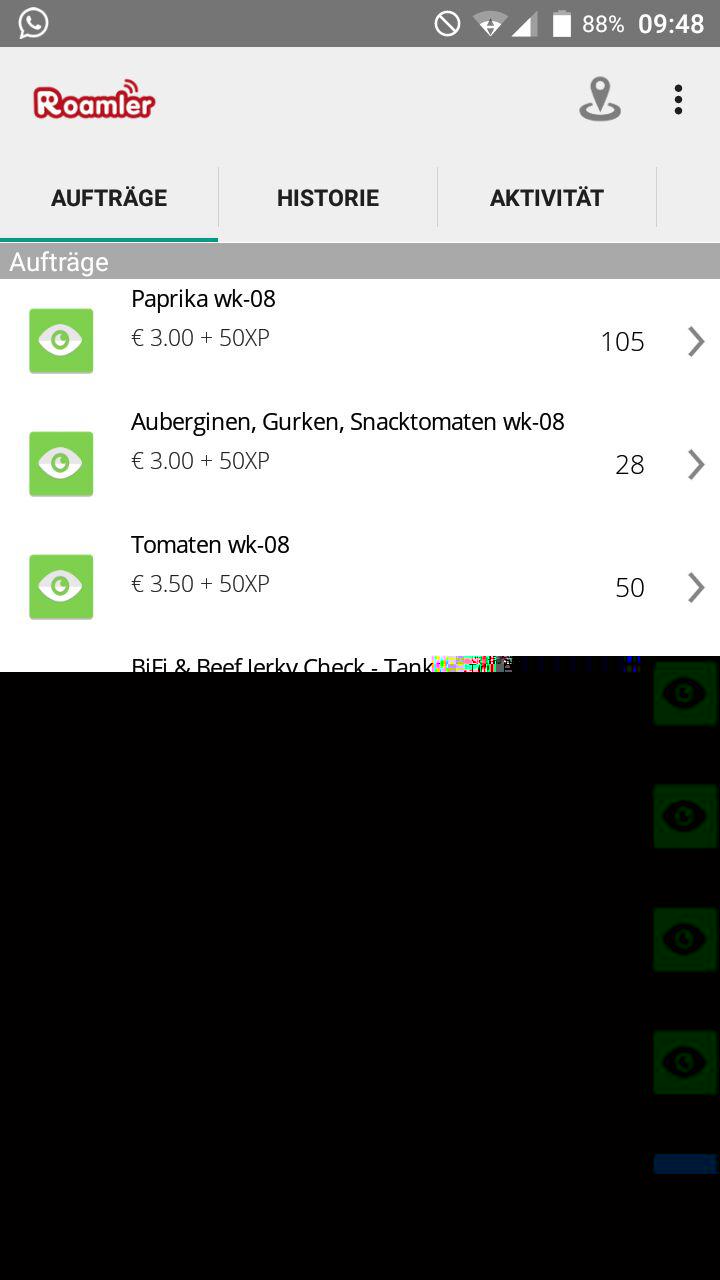Image resolution: width=720 pixels, height=1280 pixels.
Task: Select the Aufträge tab
Action: 109,198
